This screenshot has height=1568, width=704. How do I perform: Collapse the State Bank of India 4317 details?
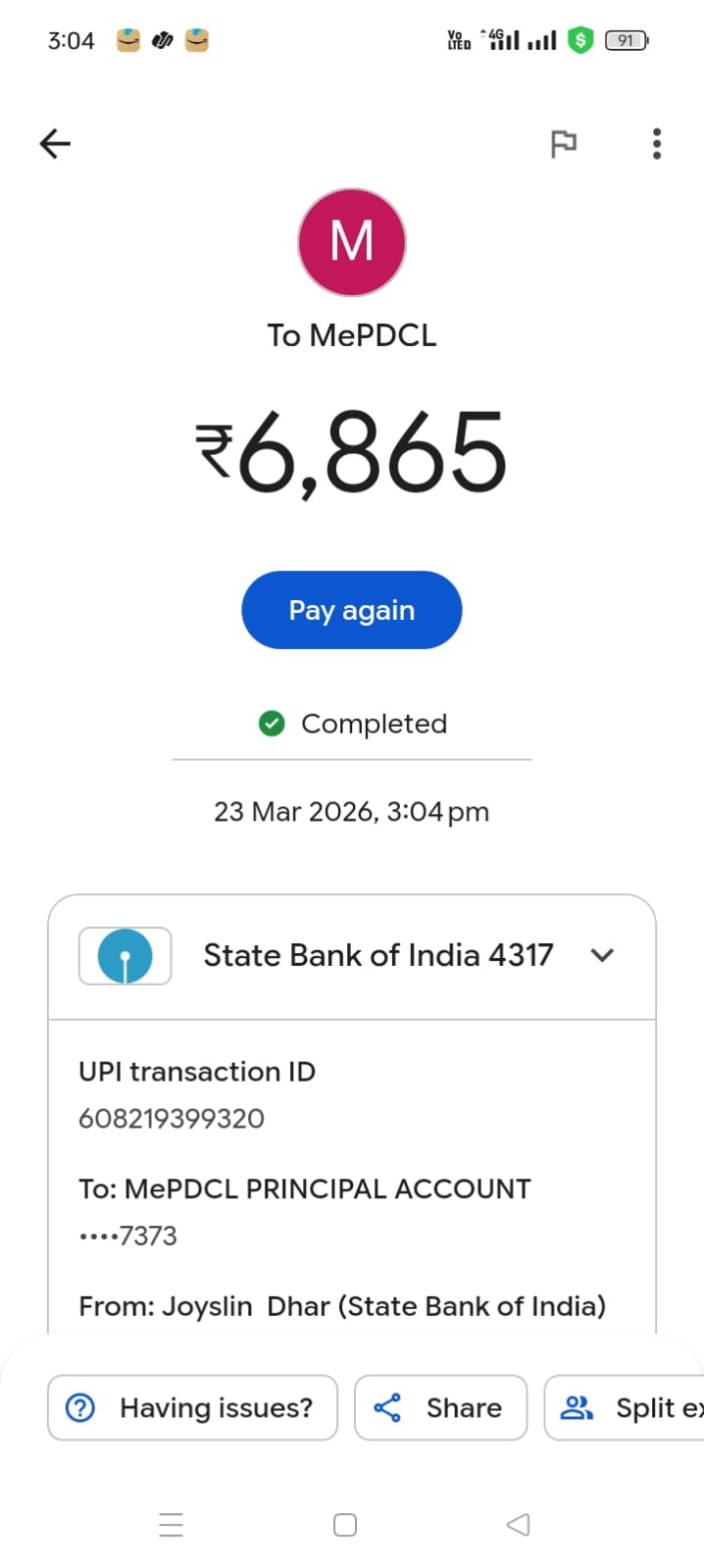602,955
